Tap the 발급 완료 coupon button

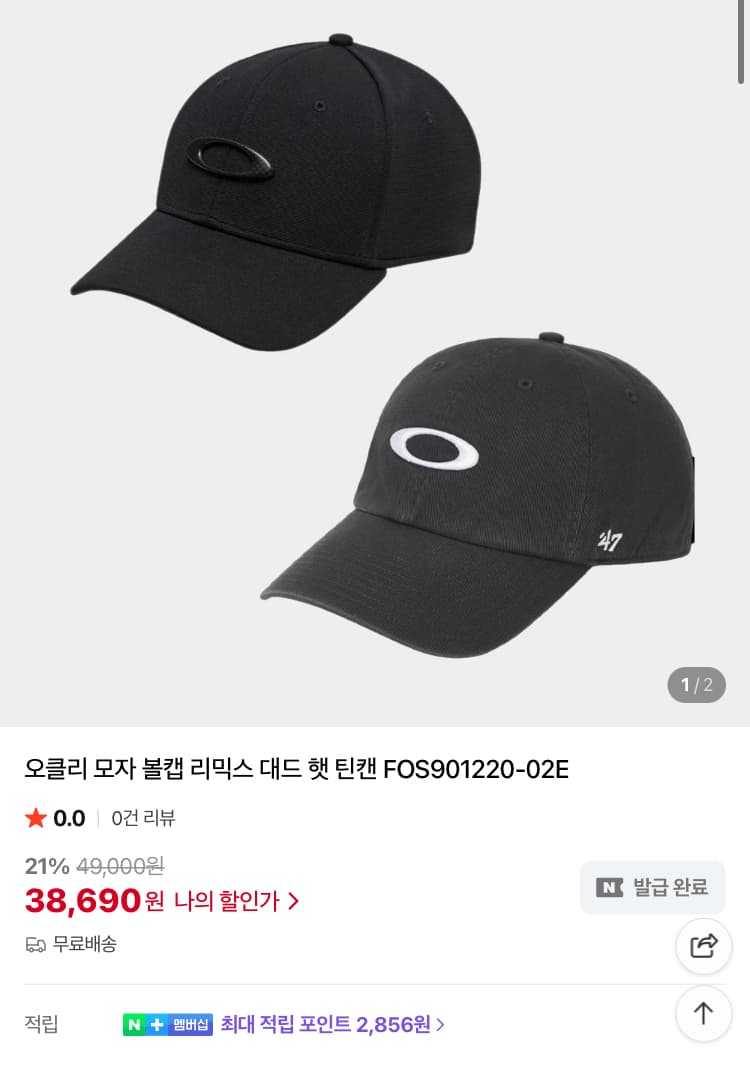coord(652,887)
